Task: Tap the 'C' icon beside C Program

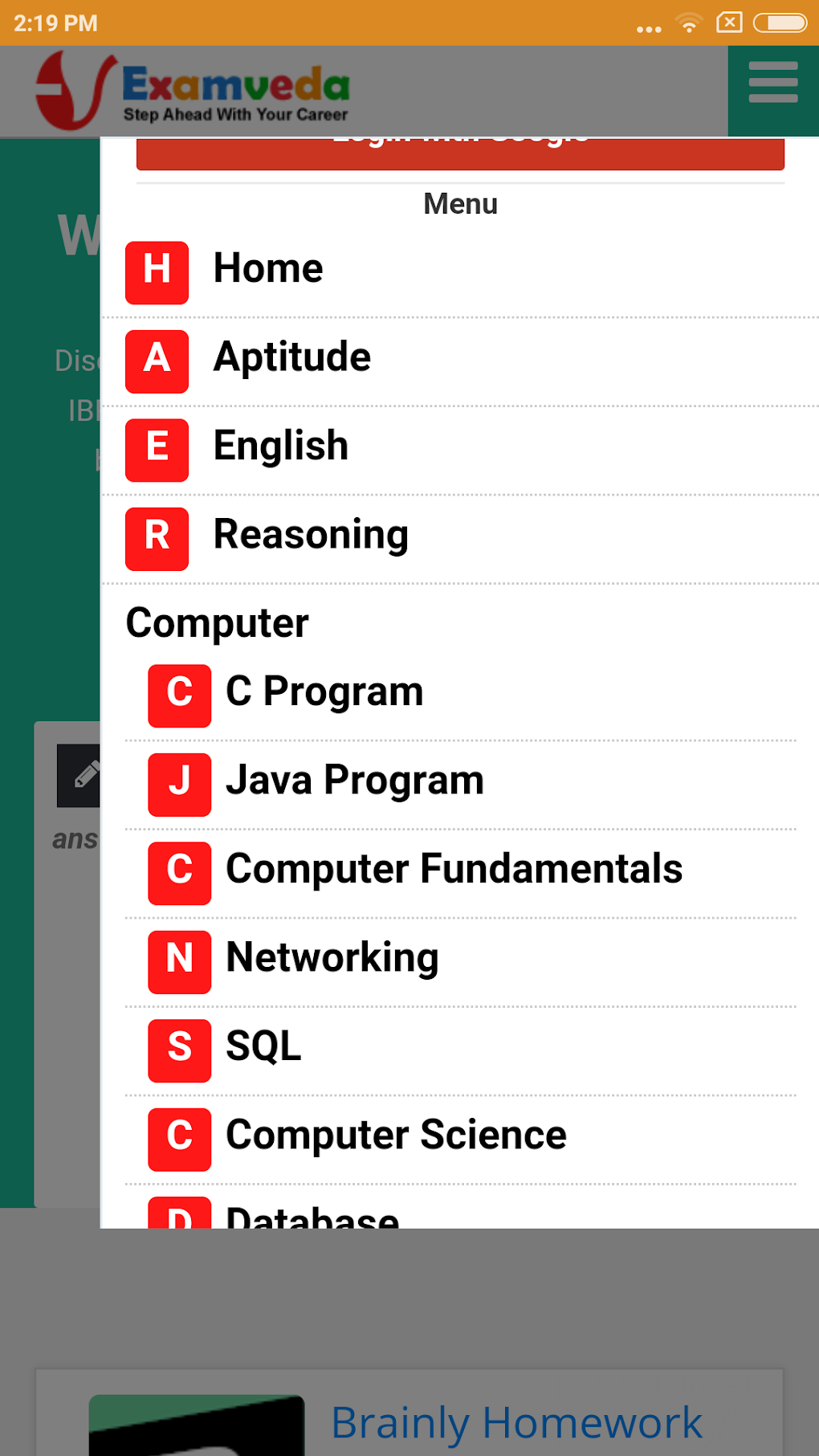Action: point(179,695)
